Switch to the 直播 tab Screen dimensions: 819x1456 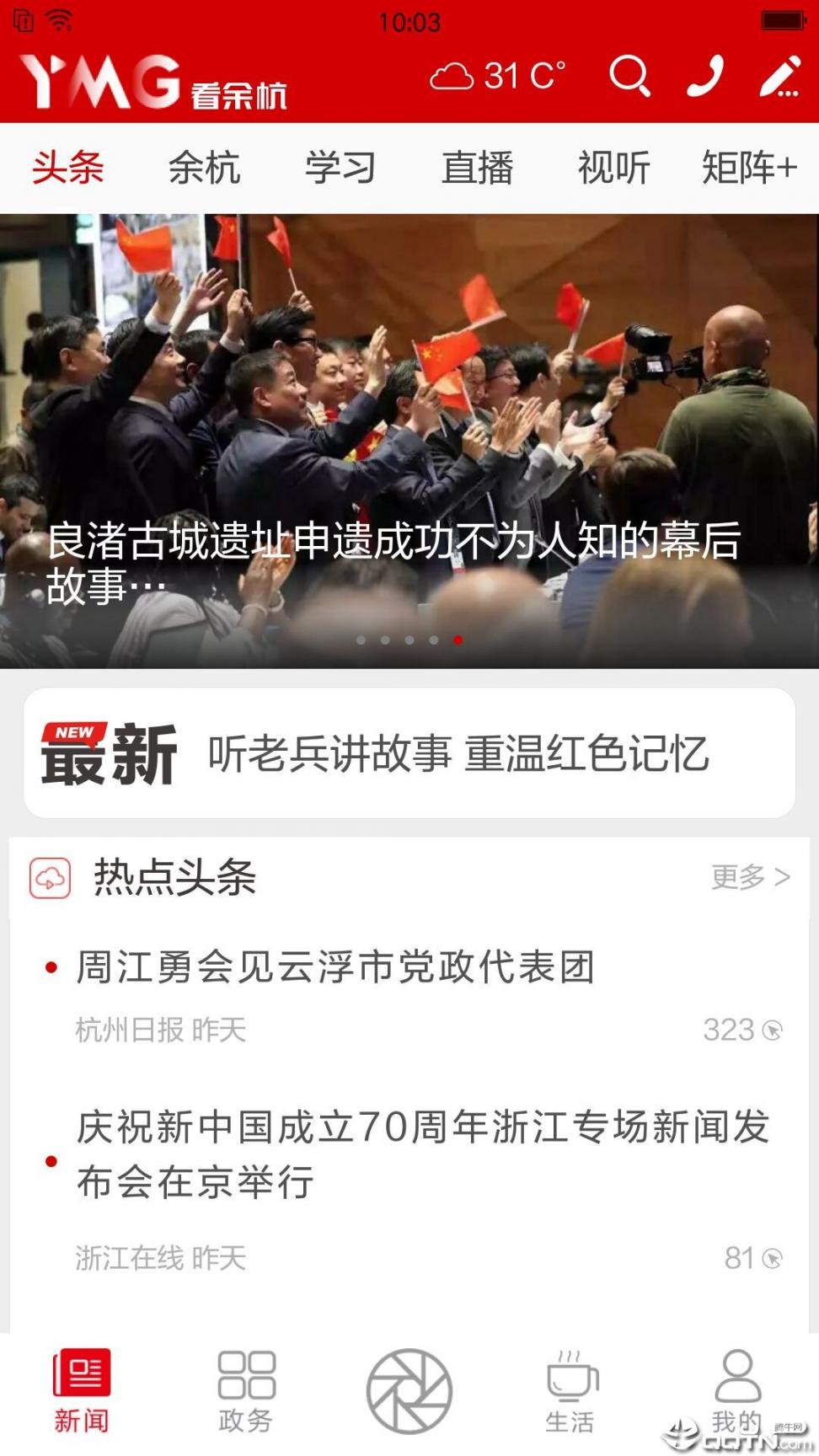[477, 168]
